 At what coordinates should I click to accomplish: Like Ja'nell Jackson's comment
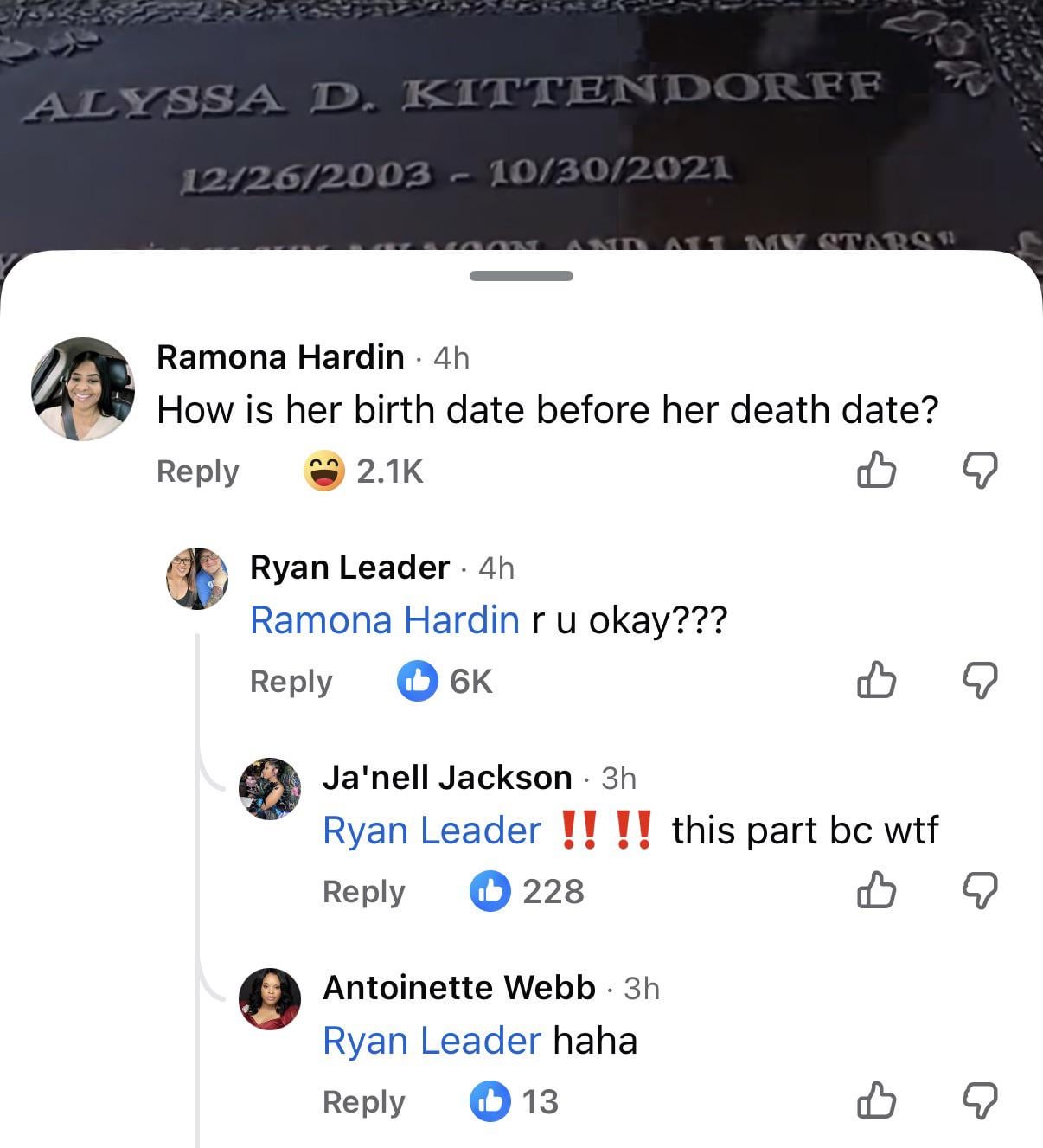876,890
